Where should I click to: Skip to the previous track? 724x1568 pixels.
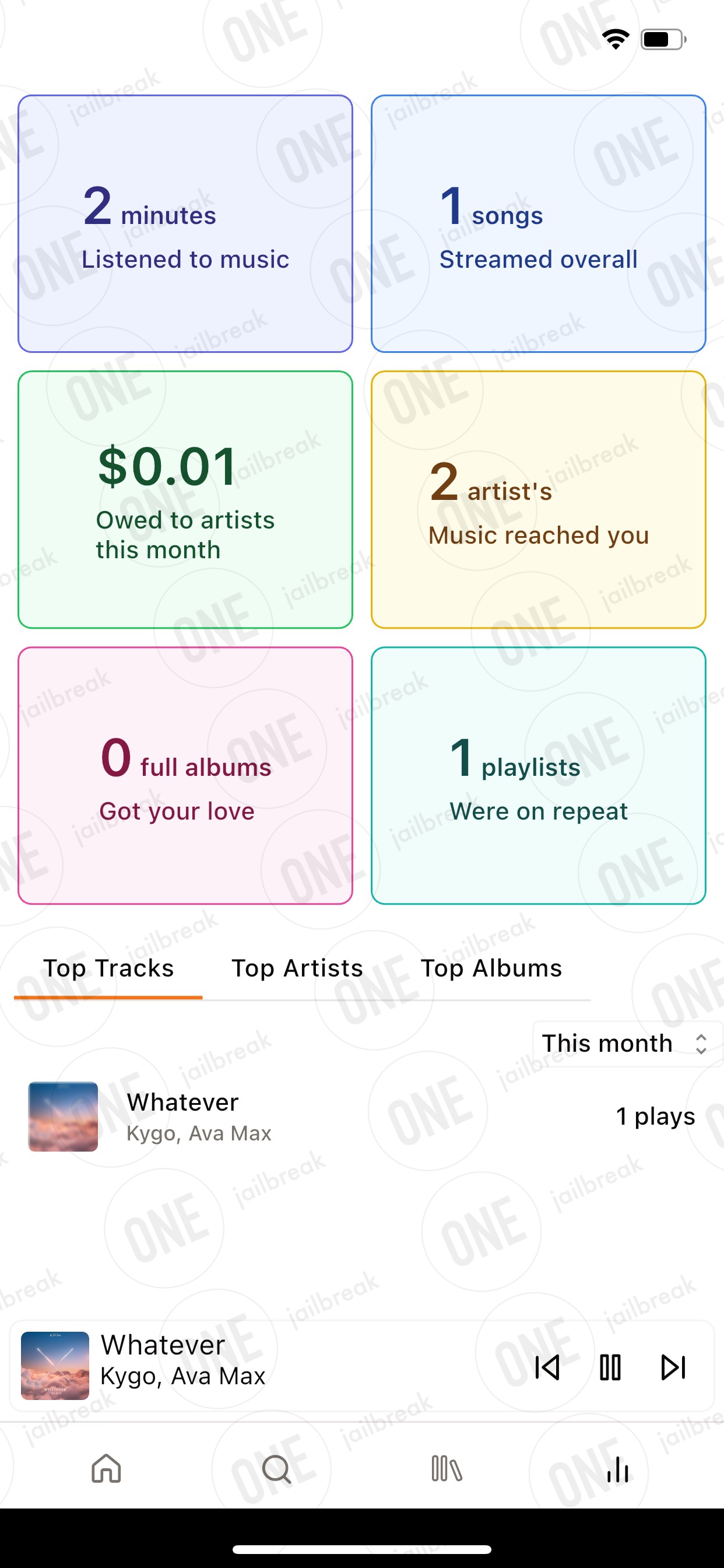[x=547, y=1367]
